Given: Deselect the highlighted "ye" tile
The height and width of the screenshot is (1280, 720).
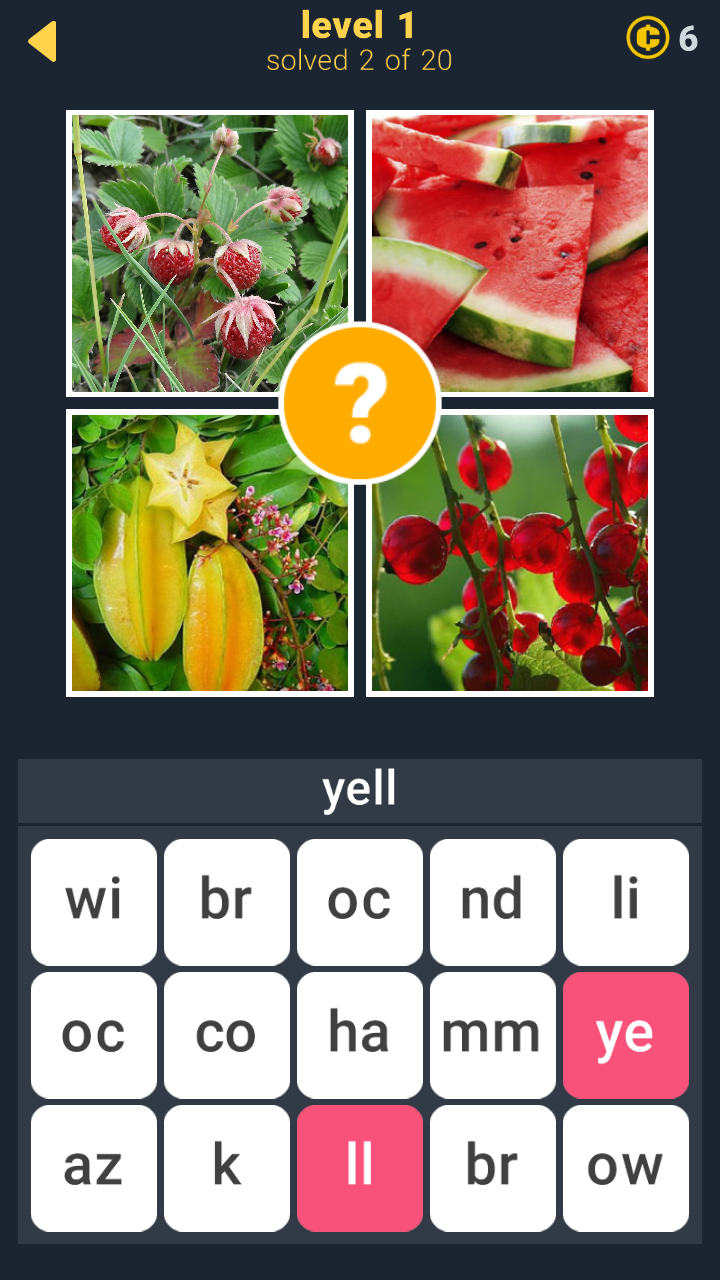Looking at the screenshot, I should 626,1034.
